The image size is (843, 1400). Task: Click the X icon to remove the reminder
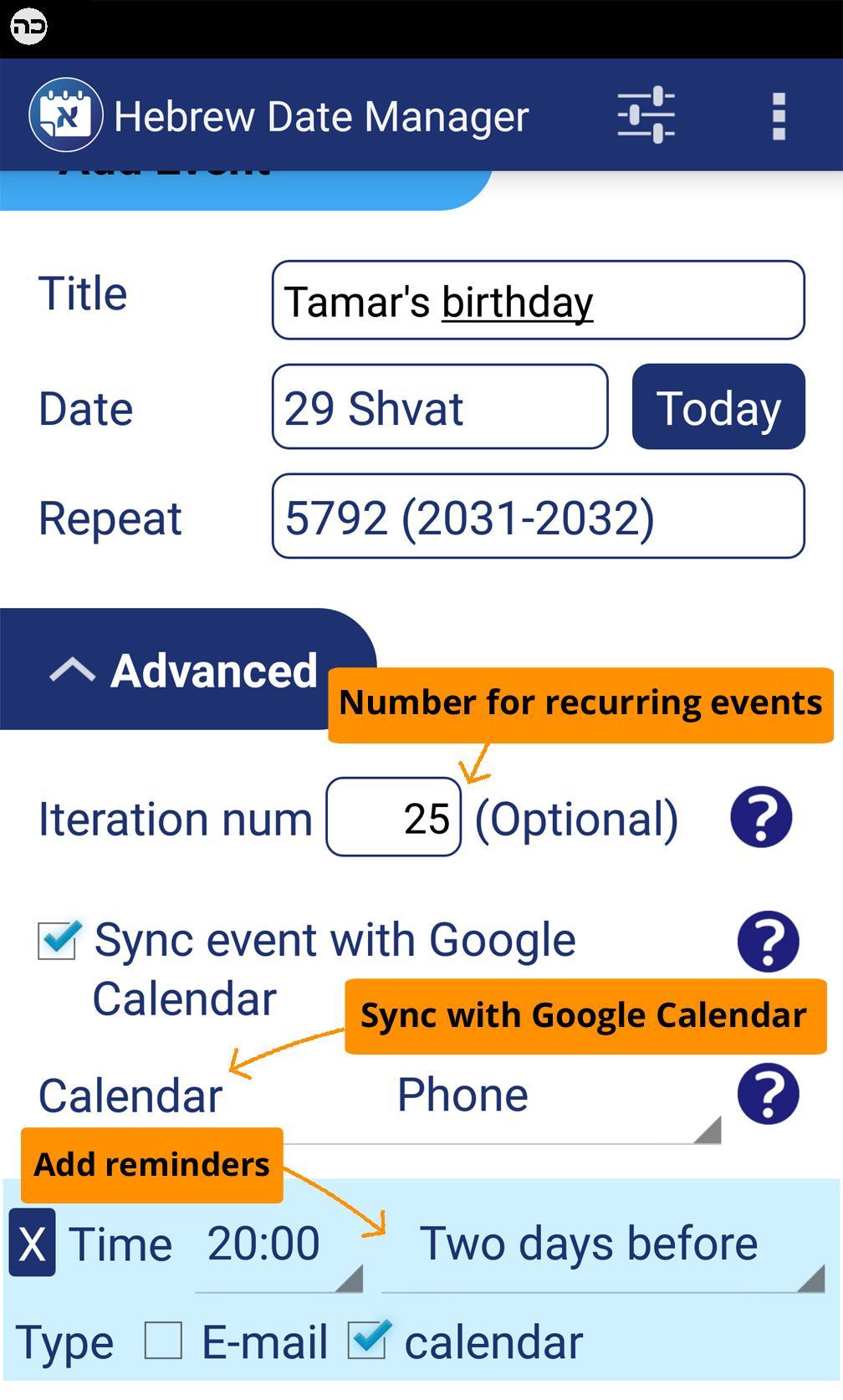tap(31, 1244)
